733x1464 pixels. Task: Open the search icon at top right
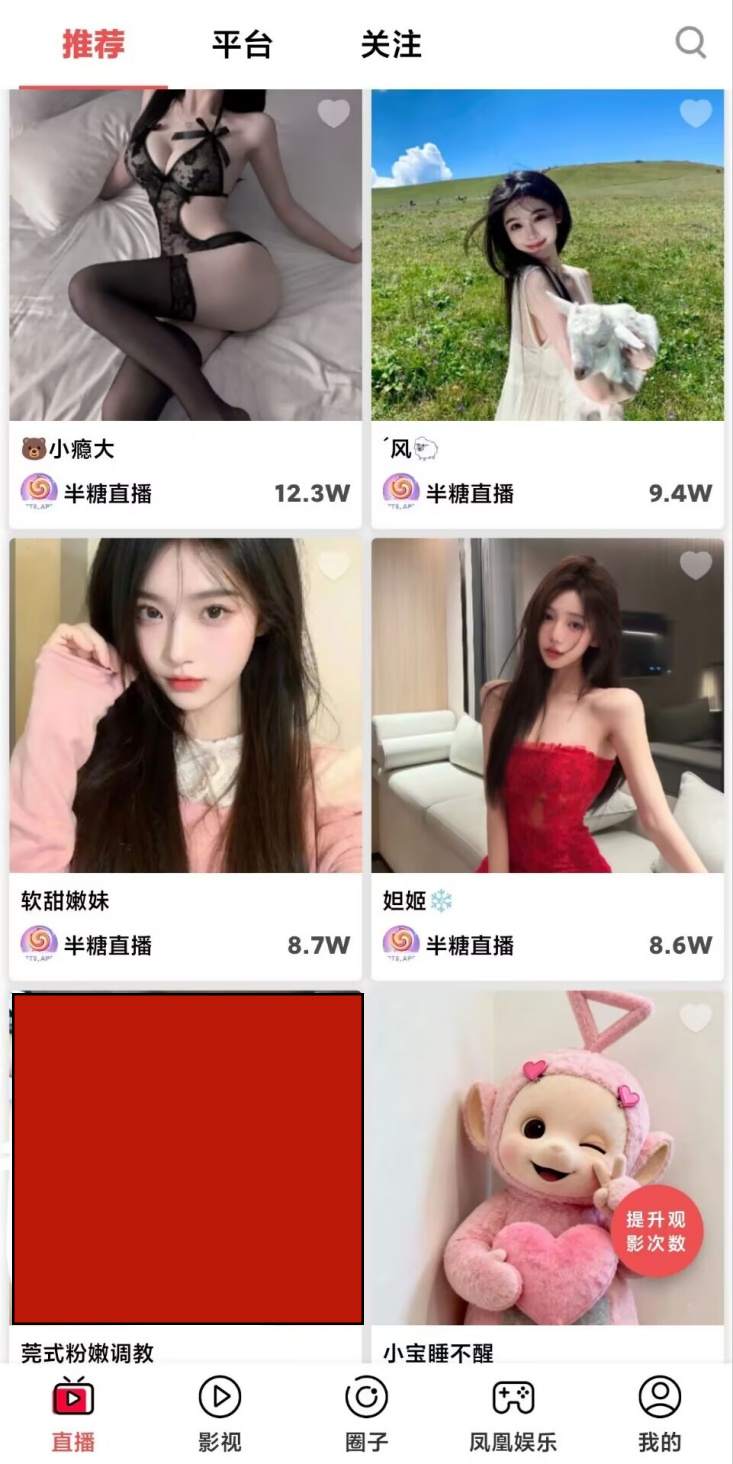pos(691,43)
